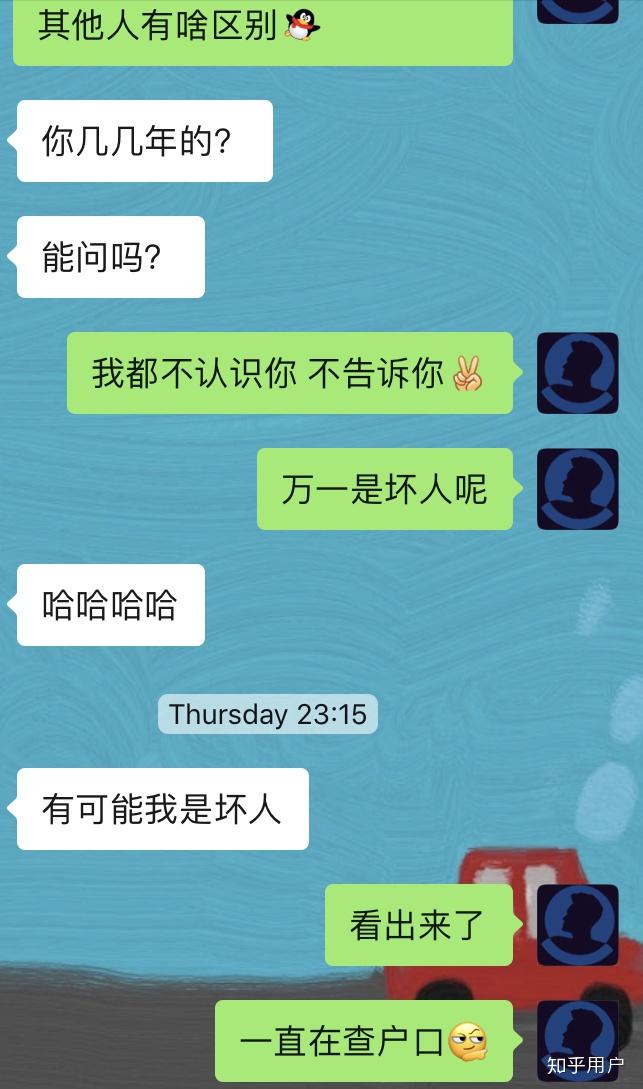The height and width of the screenshot is (1089, 643).
Task: Tap avatar next to '万一是坏人呢' message
Action: click(x=577, y=489)
